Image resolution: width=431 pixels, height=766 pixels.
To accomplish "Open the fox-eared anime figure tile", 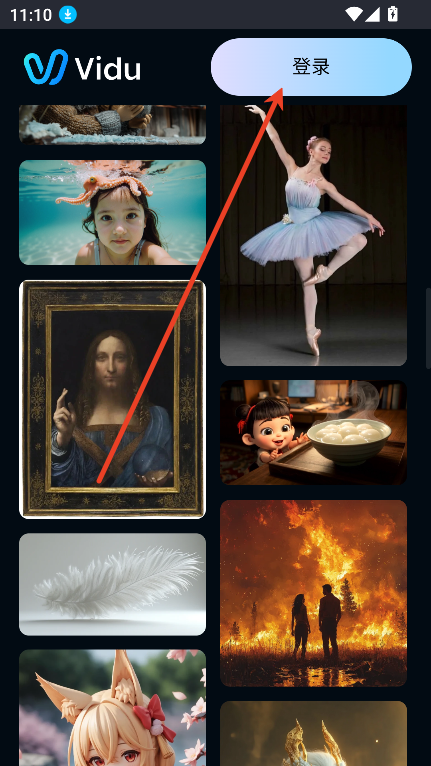I will pos(112,707).
